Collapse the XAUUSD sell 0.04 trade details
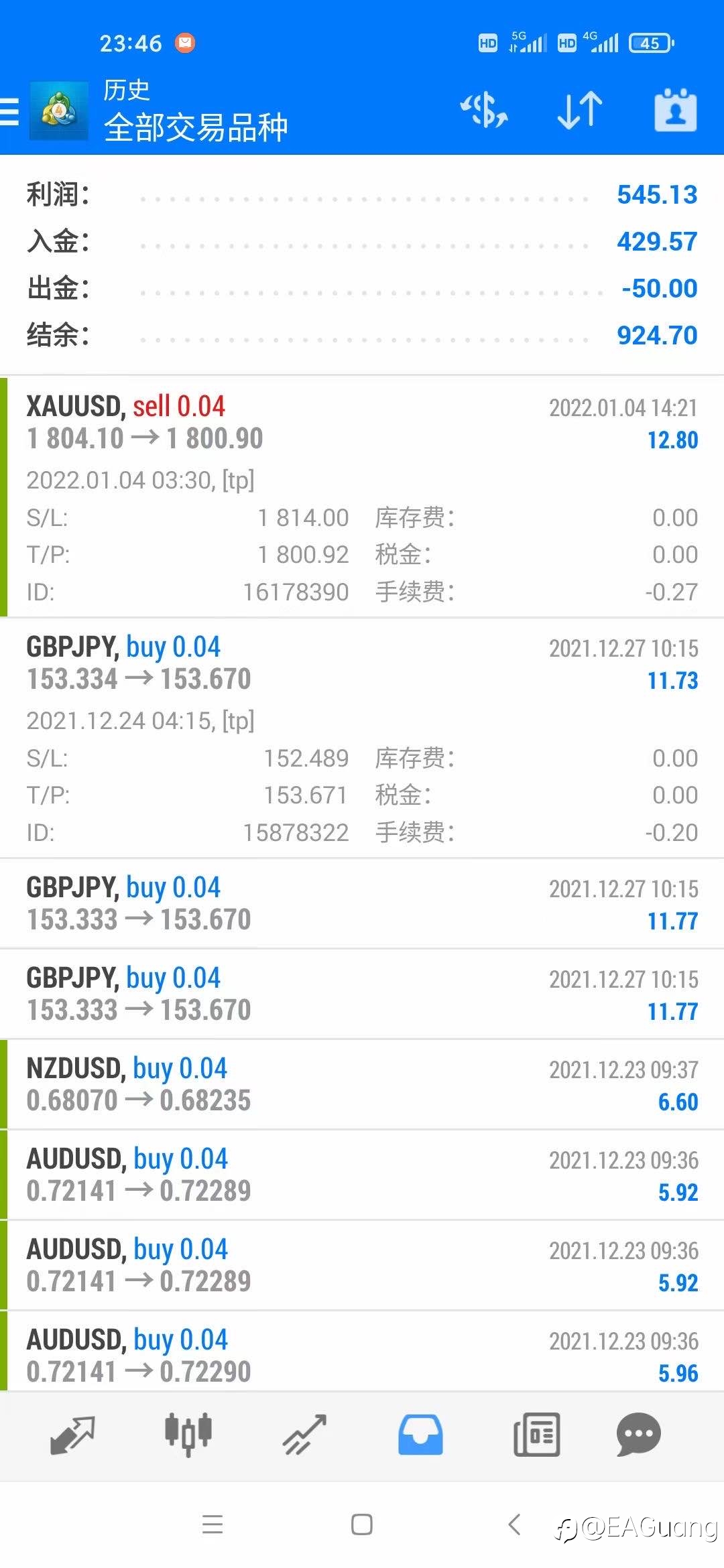The height and width of the screenshot is (1568, 724). coord(362,497)
